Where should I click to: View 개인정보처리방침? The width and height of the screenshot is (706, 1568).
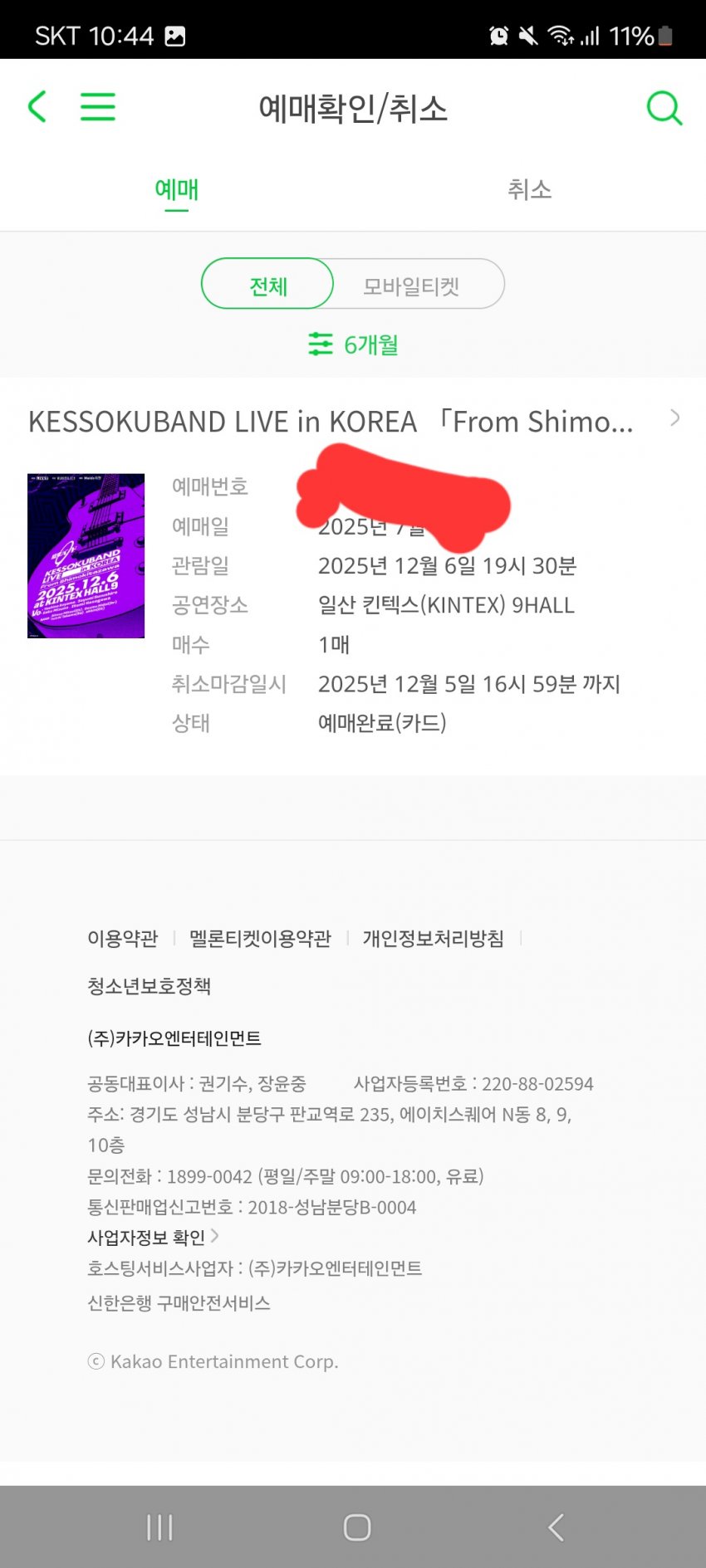(x=433, y=938)
